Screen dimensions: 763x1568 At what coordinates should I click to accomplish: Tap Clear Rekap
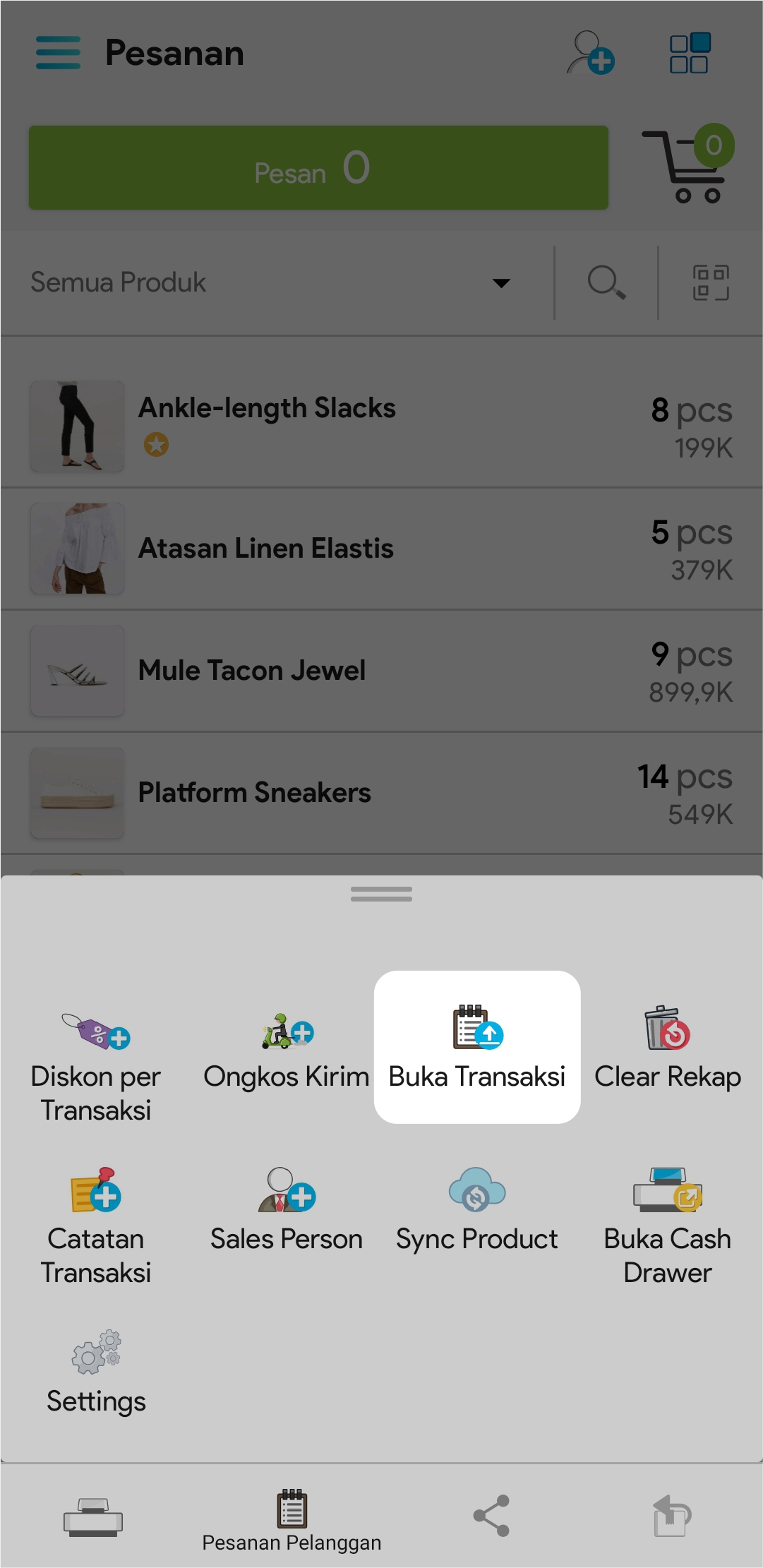tap(667, 1050)
